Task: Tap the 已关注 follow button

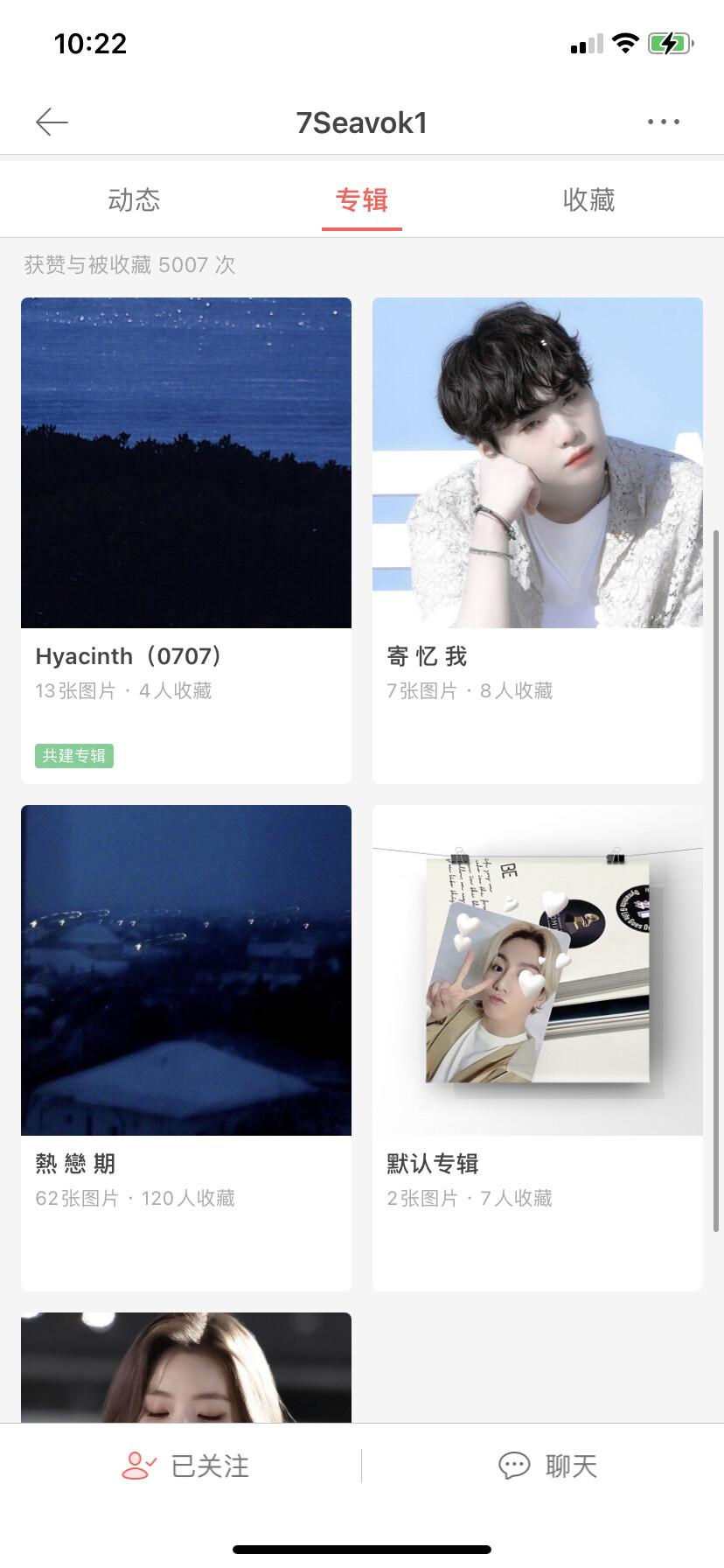Action: click(185, 1466)
